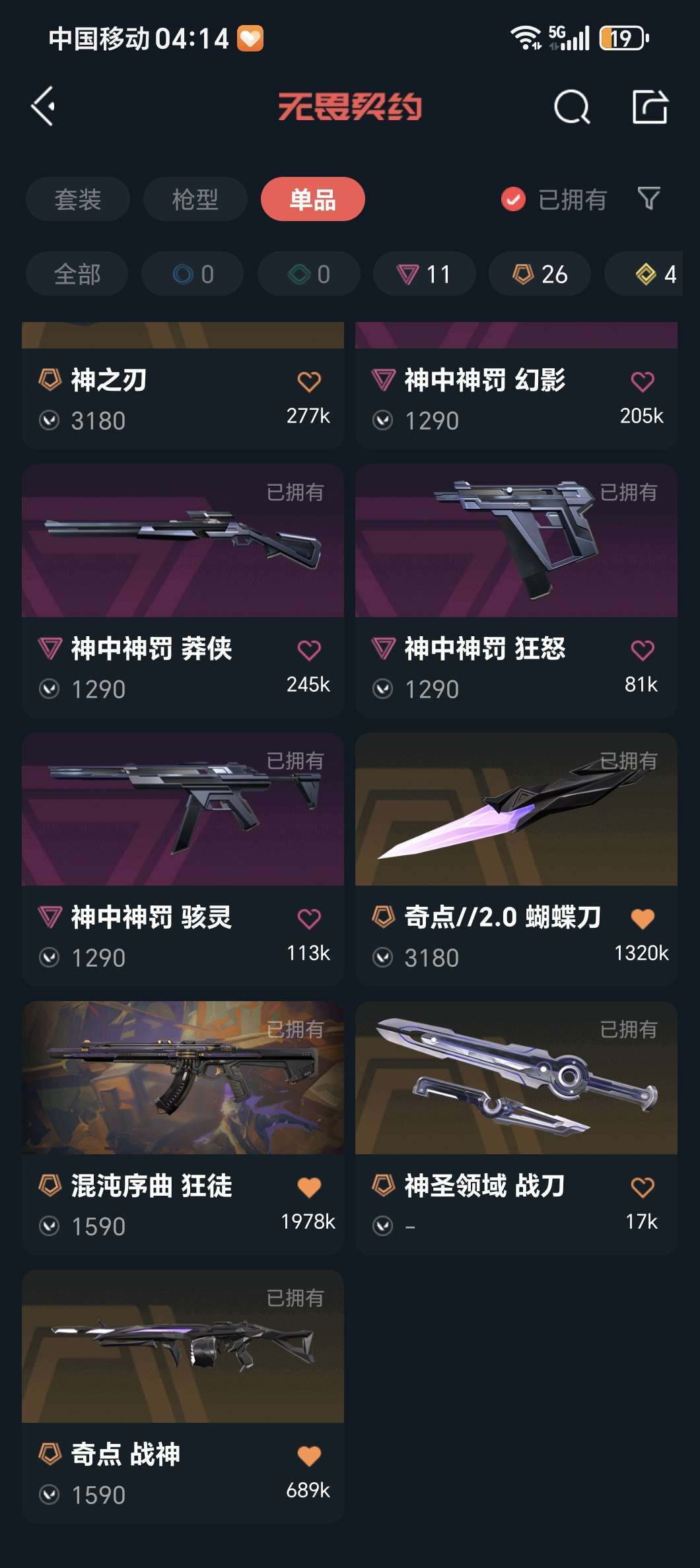Select the 单品 tab
The height and width of the screenshot is (1568, 700).
pyautogui.click(x=312, y=199)
